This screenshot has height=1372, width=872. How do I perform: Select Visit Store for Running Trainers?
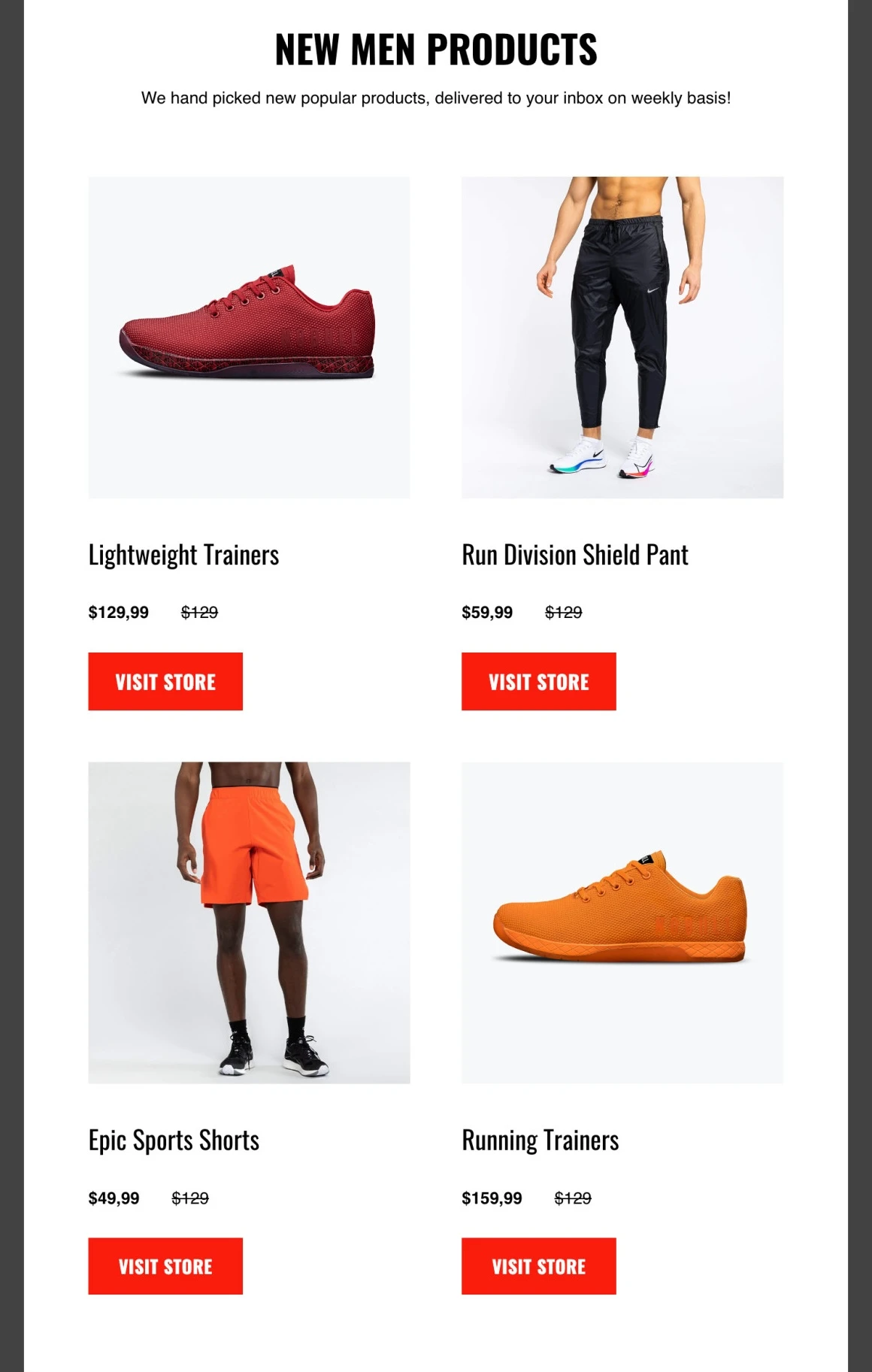coord(538,1266)
